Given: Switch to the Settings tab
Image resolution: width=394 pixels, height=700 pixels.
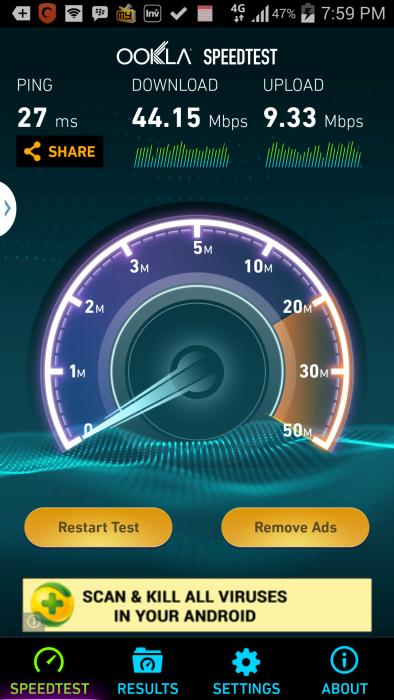Looking at the screenshot, I should coord(246,672).
